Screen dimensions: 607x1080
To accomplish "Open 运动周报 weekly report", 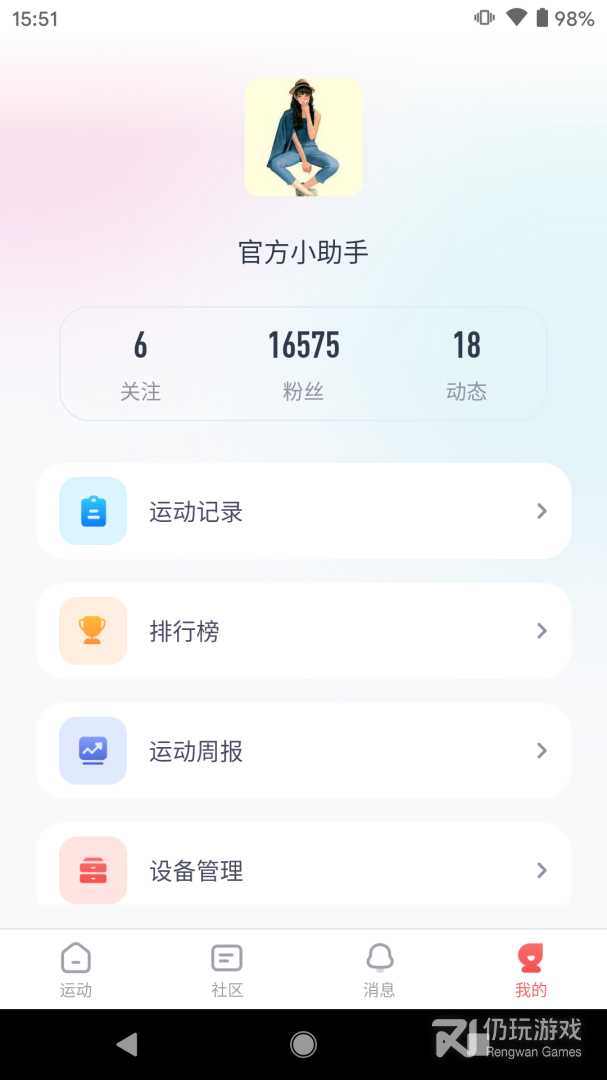I will (303, 751).
